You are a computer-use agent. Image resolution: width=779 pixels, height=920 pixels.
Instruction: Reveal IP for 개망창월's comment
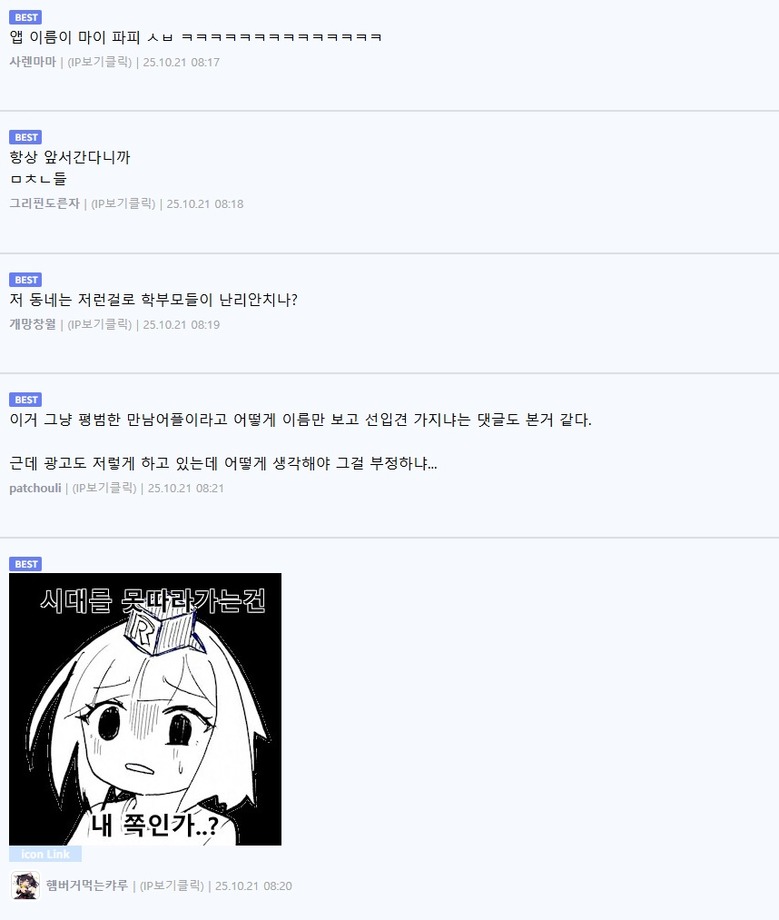[x=99, y=324]
